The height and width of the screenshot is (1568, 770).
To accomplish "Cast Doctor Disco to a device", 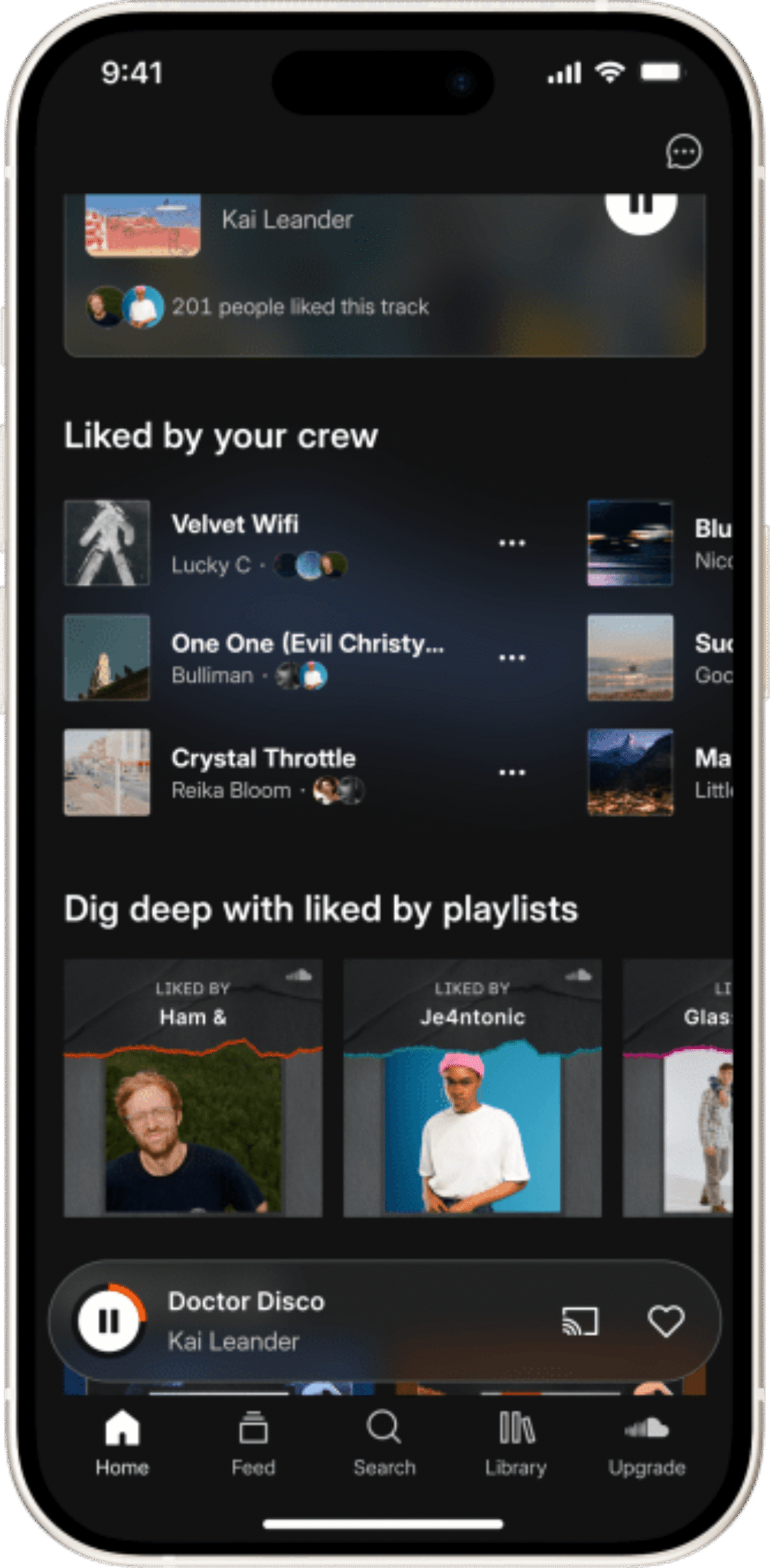I will coord(579,1321).
